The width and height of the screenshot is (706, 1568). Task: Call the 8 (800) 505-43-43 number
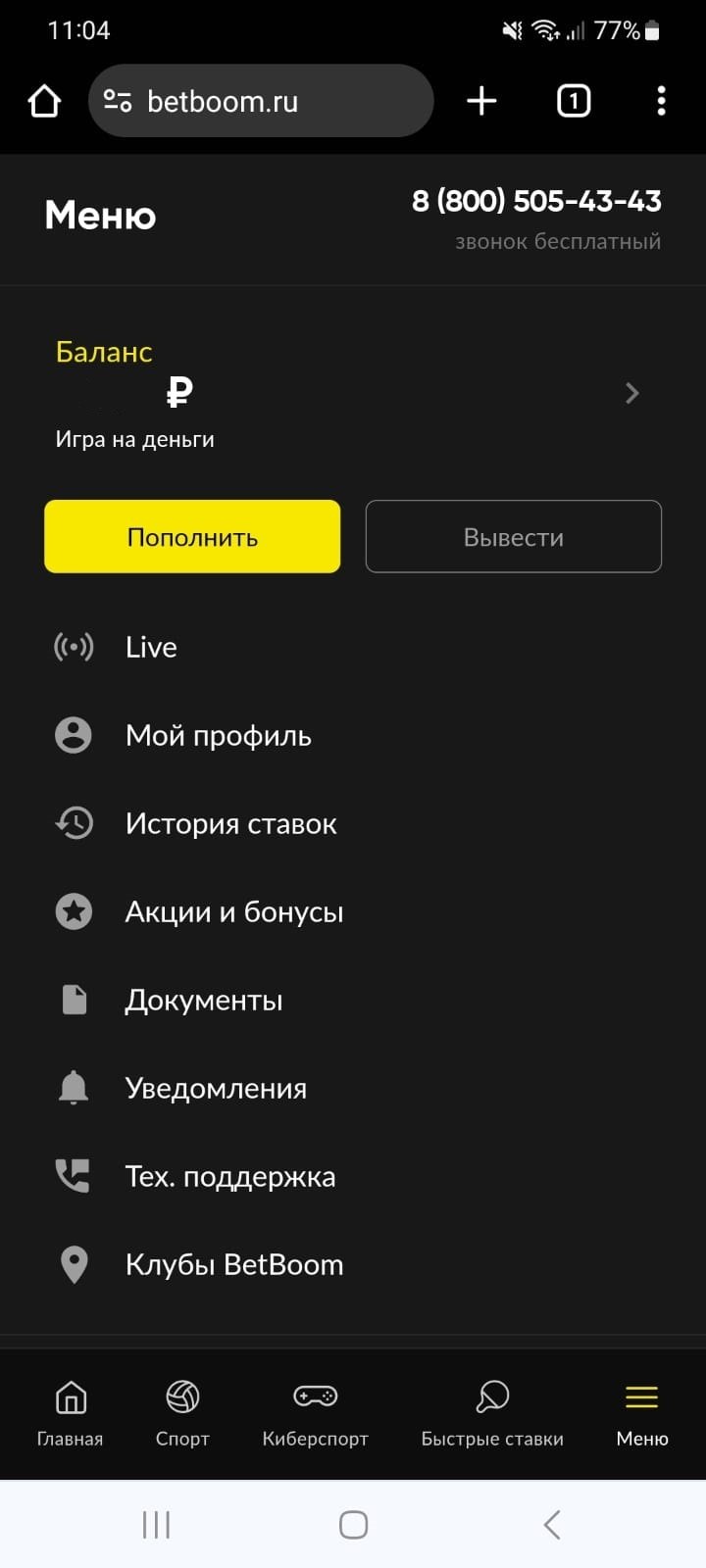[x=536, y=201]
